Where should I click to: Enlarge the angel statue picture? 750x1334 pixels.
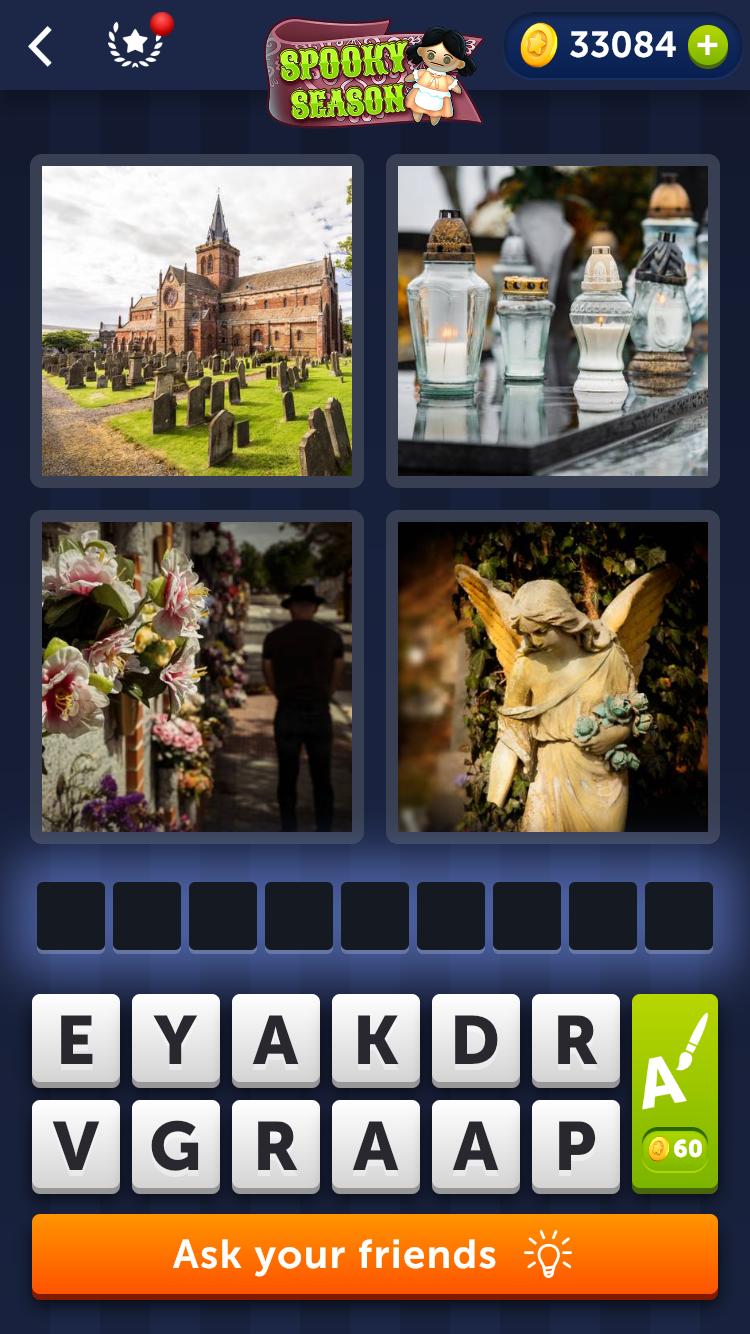pos(552,676)
